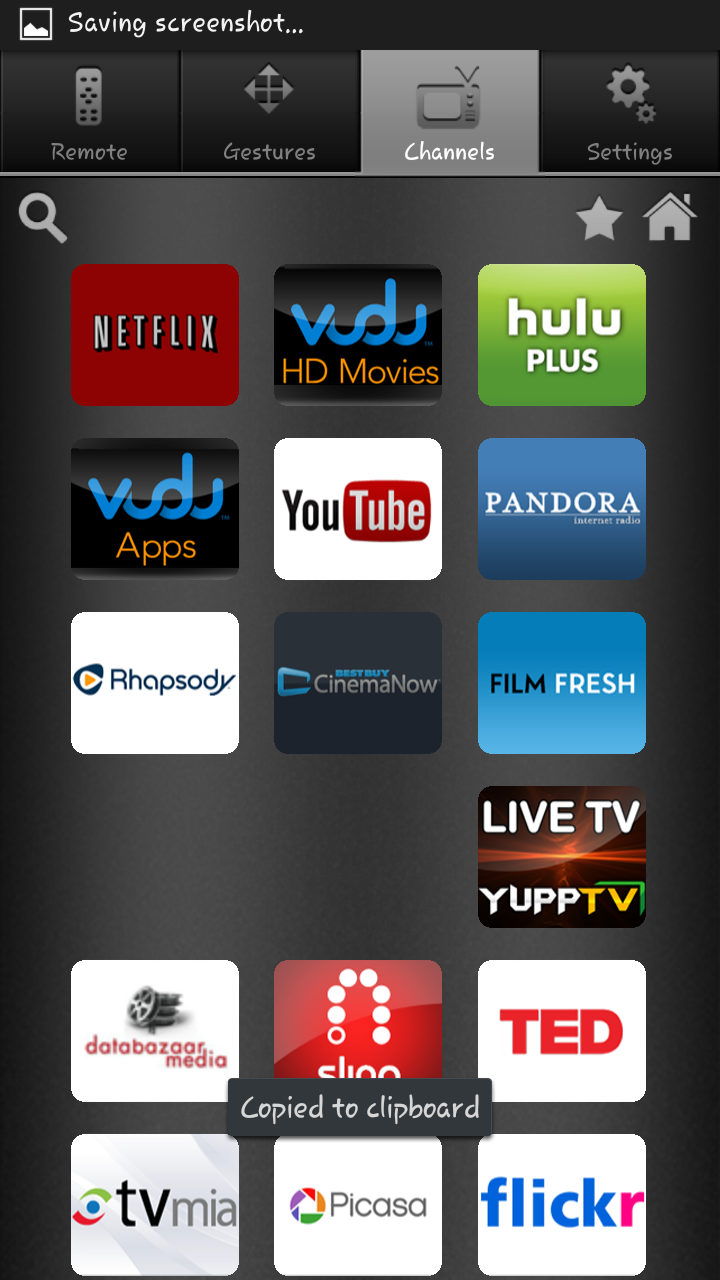Launch the Picasa channel
720x1280 pixels.
(x=358, y=1205)
